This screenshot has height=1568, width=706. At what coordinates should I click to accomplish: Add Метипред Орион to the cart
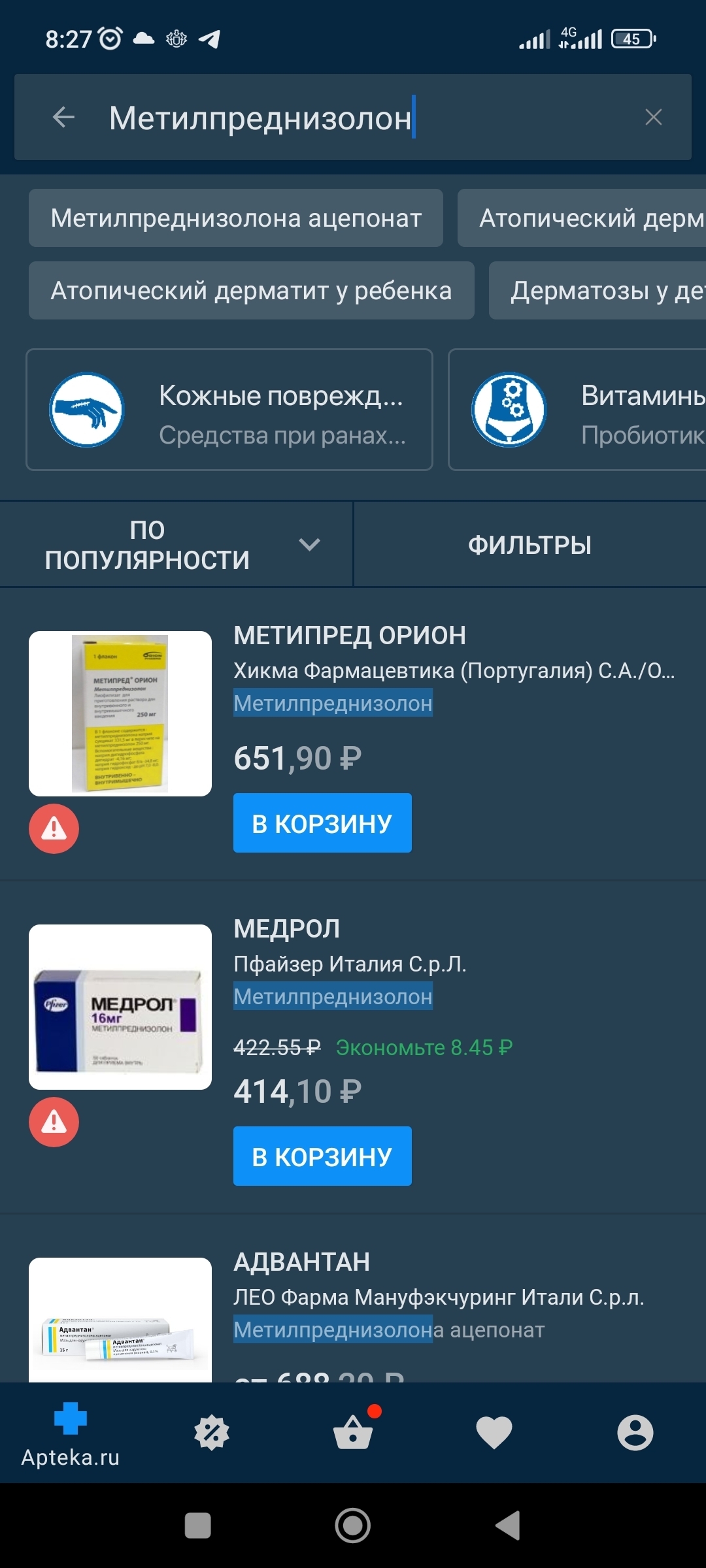(322, 823)
